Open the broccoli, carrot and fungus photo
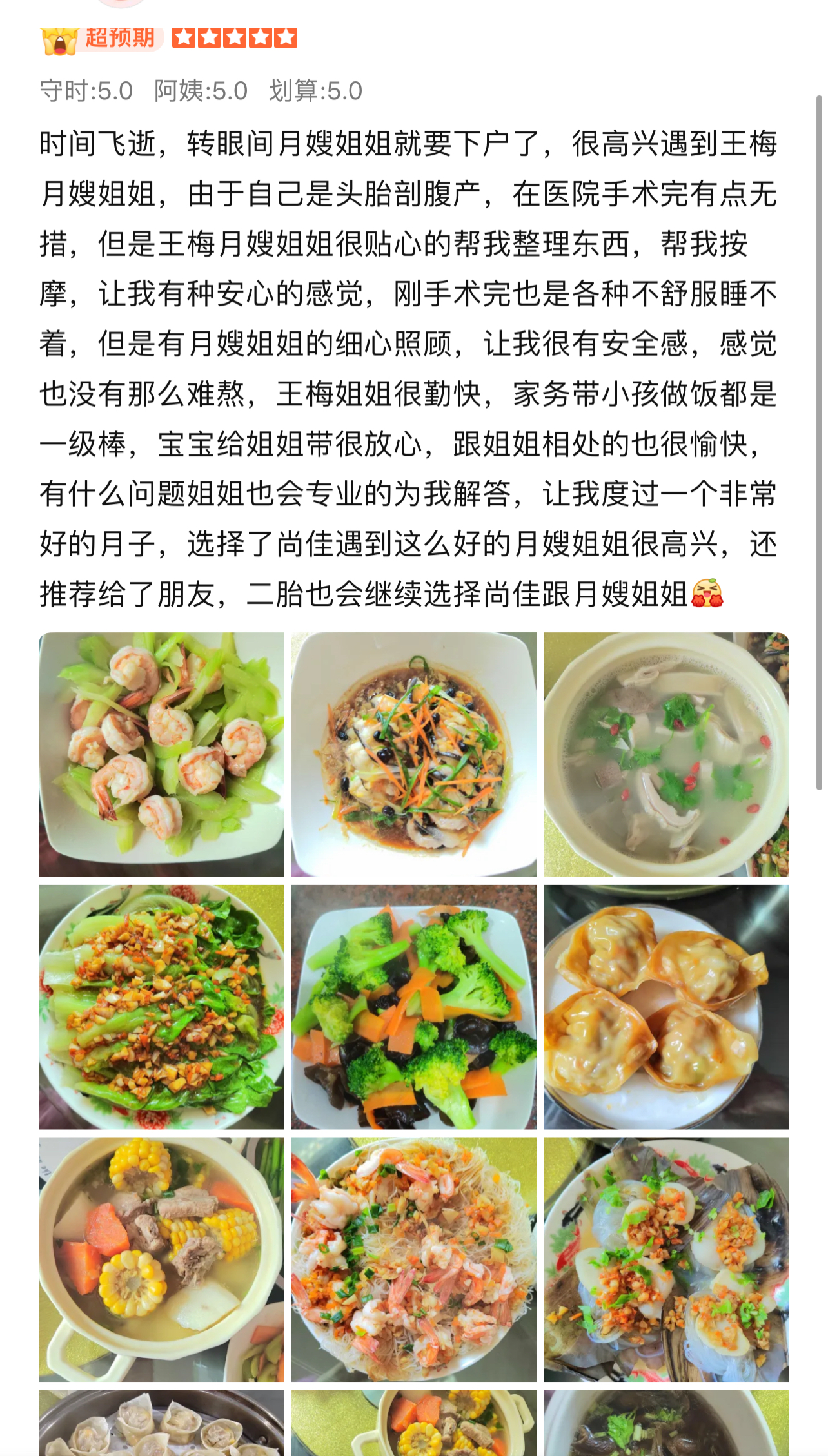 coord(413,1007)
